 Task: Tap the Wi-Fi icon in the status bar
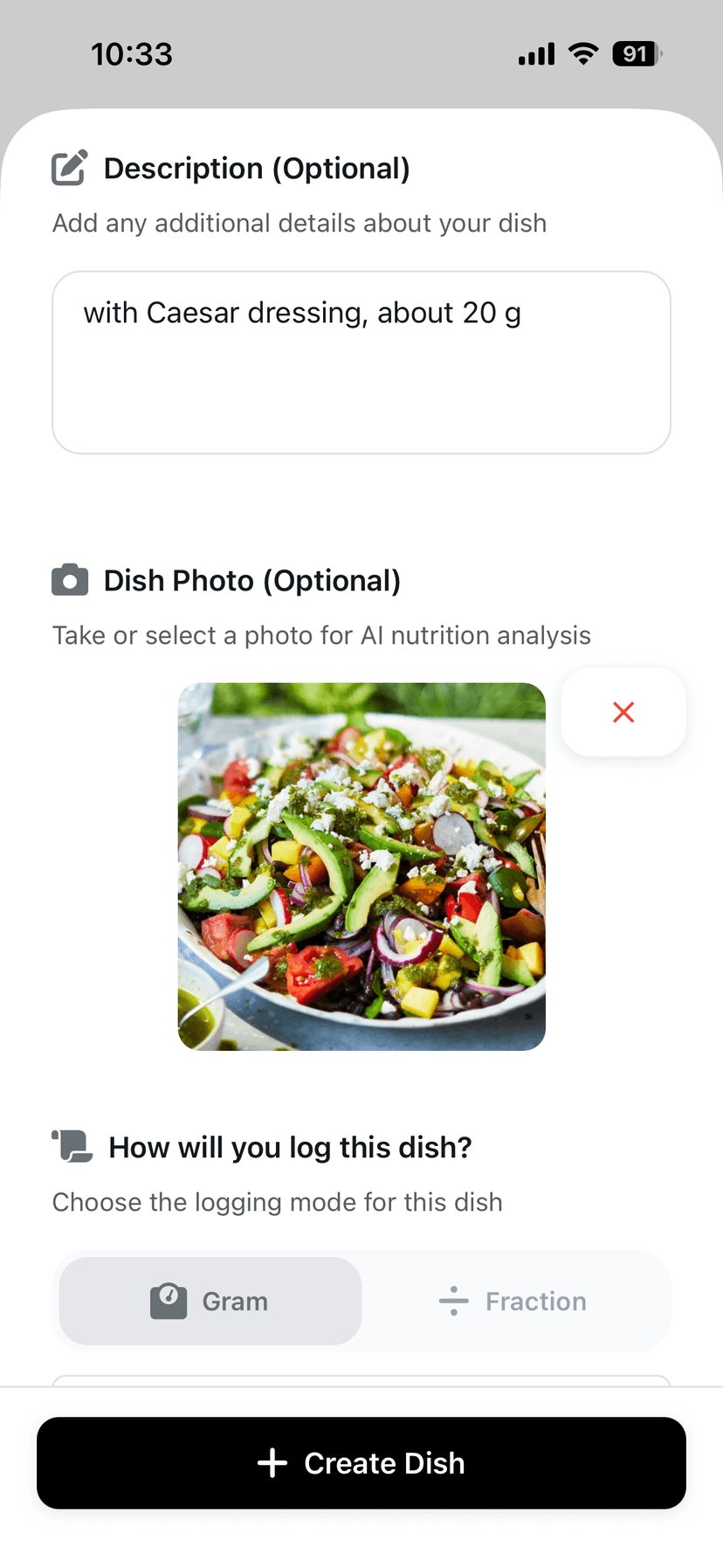coord(582,53)
